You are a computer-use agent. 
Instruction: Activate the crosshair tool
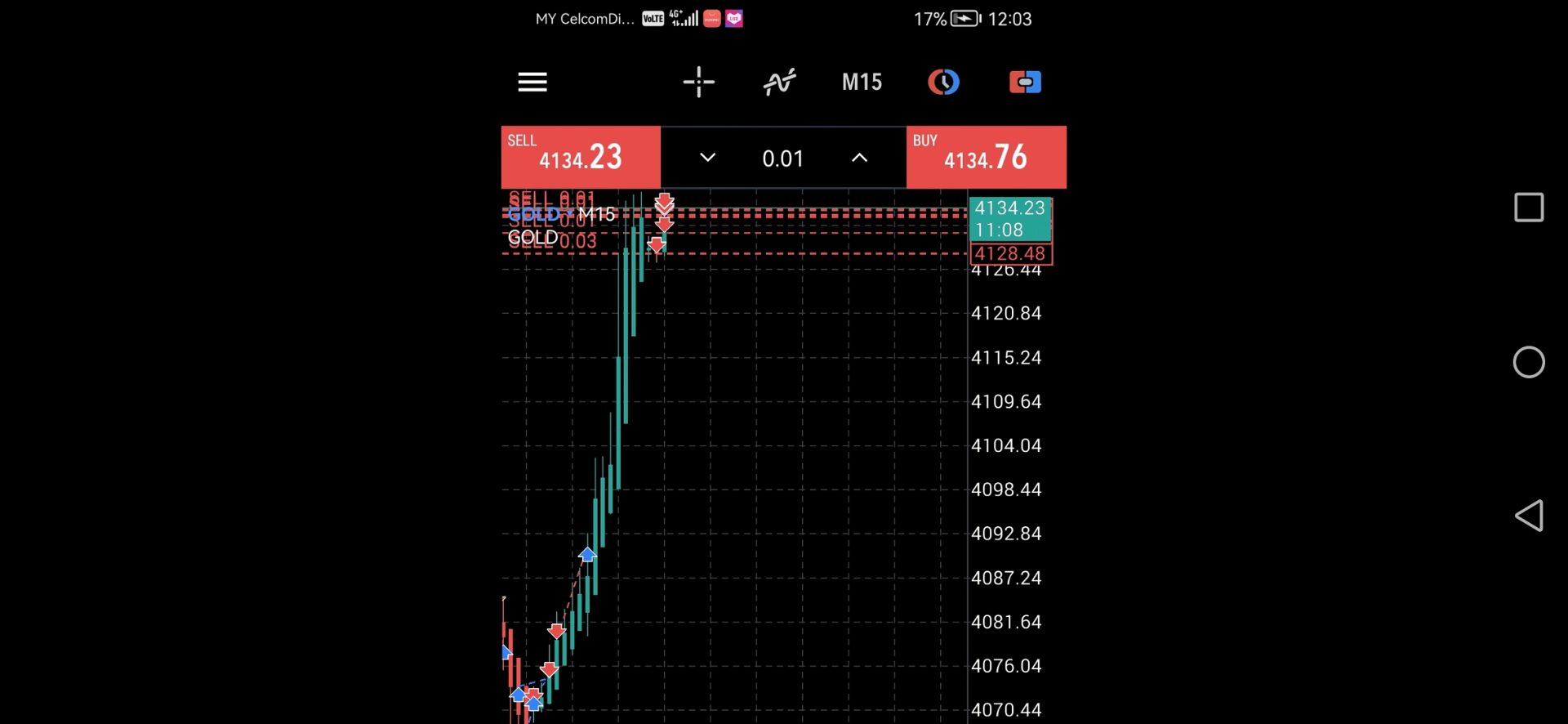699,82
